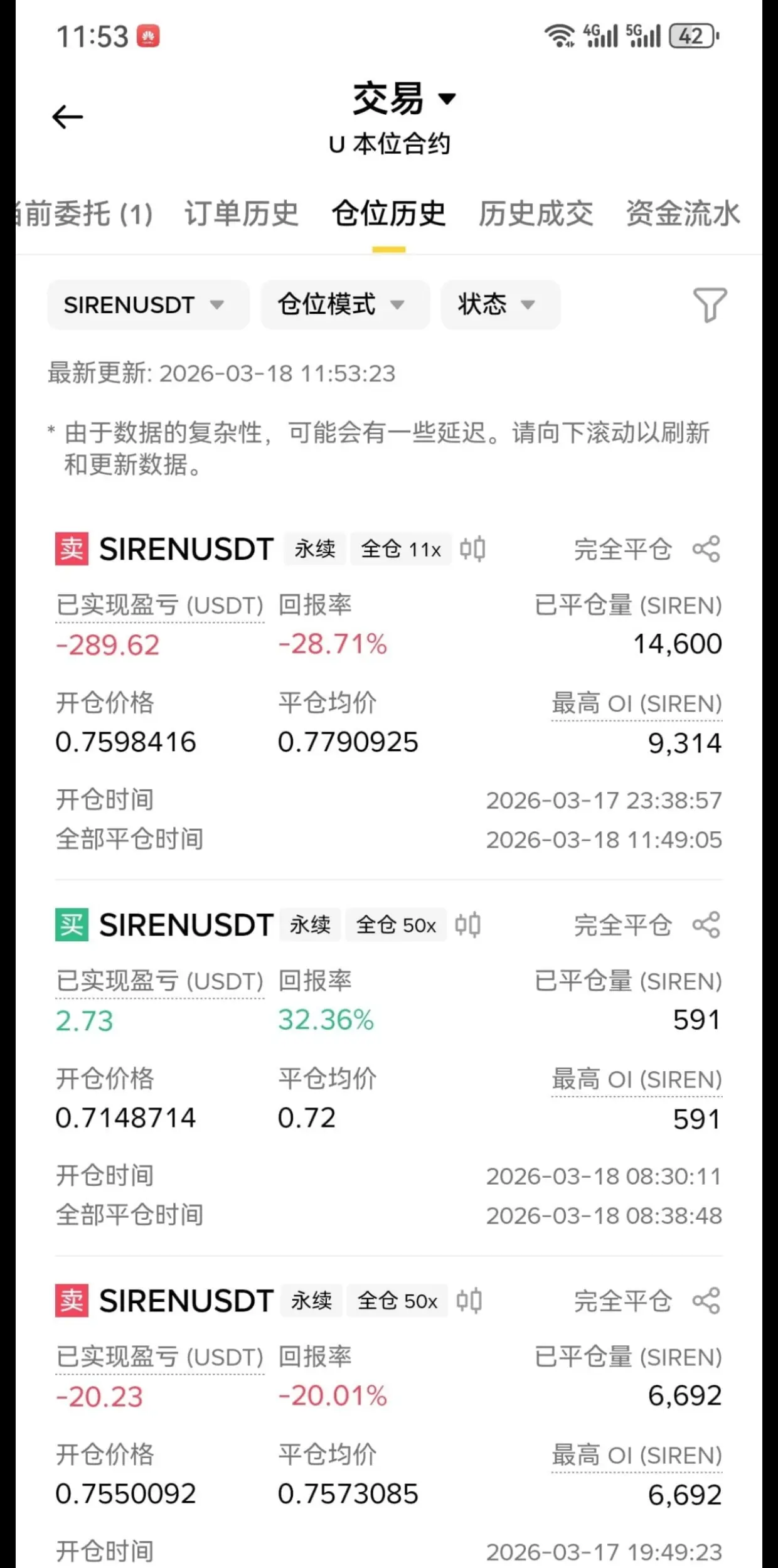Open the funnel filter icon
Viewport: 778px width, 1568px height.
pyautogui.click(x=710, y=305)
